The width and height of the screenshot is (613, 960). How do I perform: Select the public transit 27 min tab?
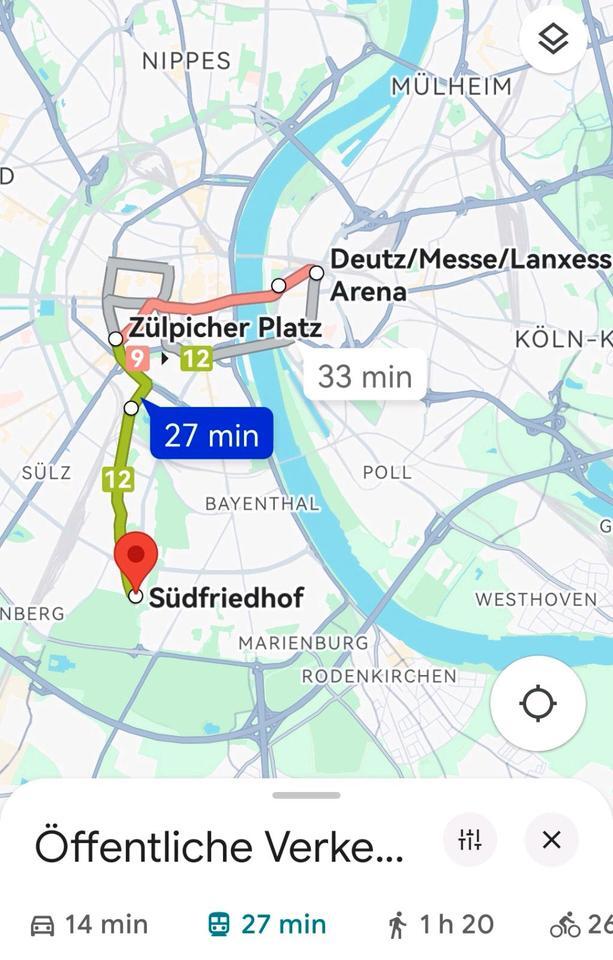tap(266, 925)
